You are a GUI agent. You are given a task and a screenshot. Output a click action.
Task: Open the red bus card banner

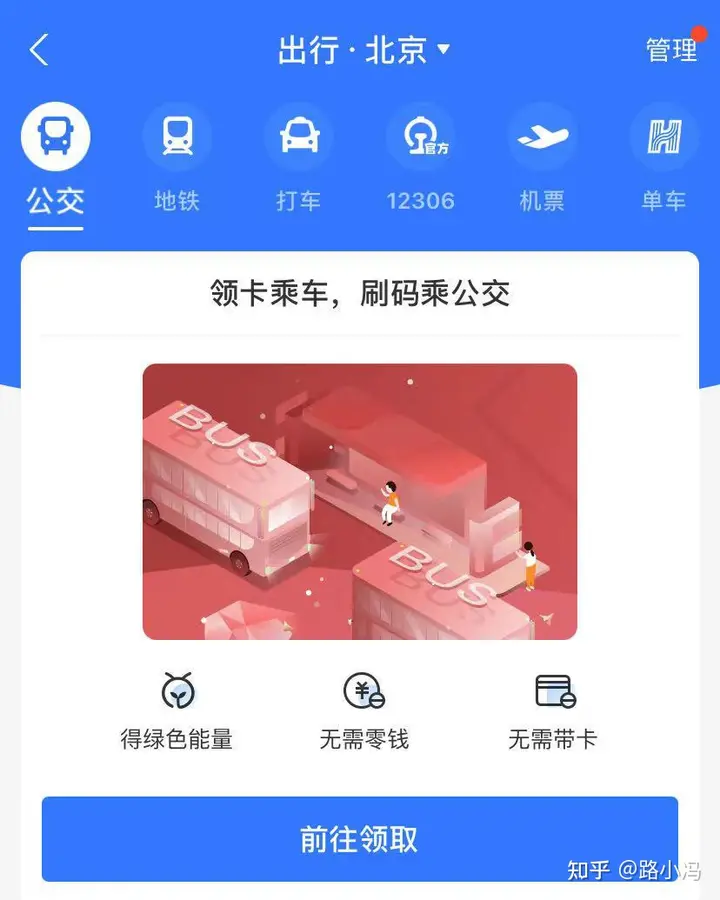pyautogui.click(x=360, y=501)
